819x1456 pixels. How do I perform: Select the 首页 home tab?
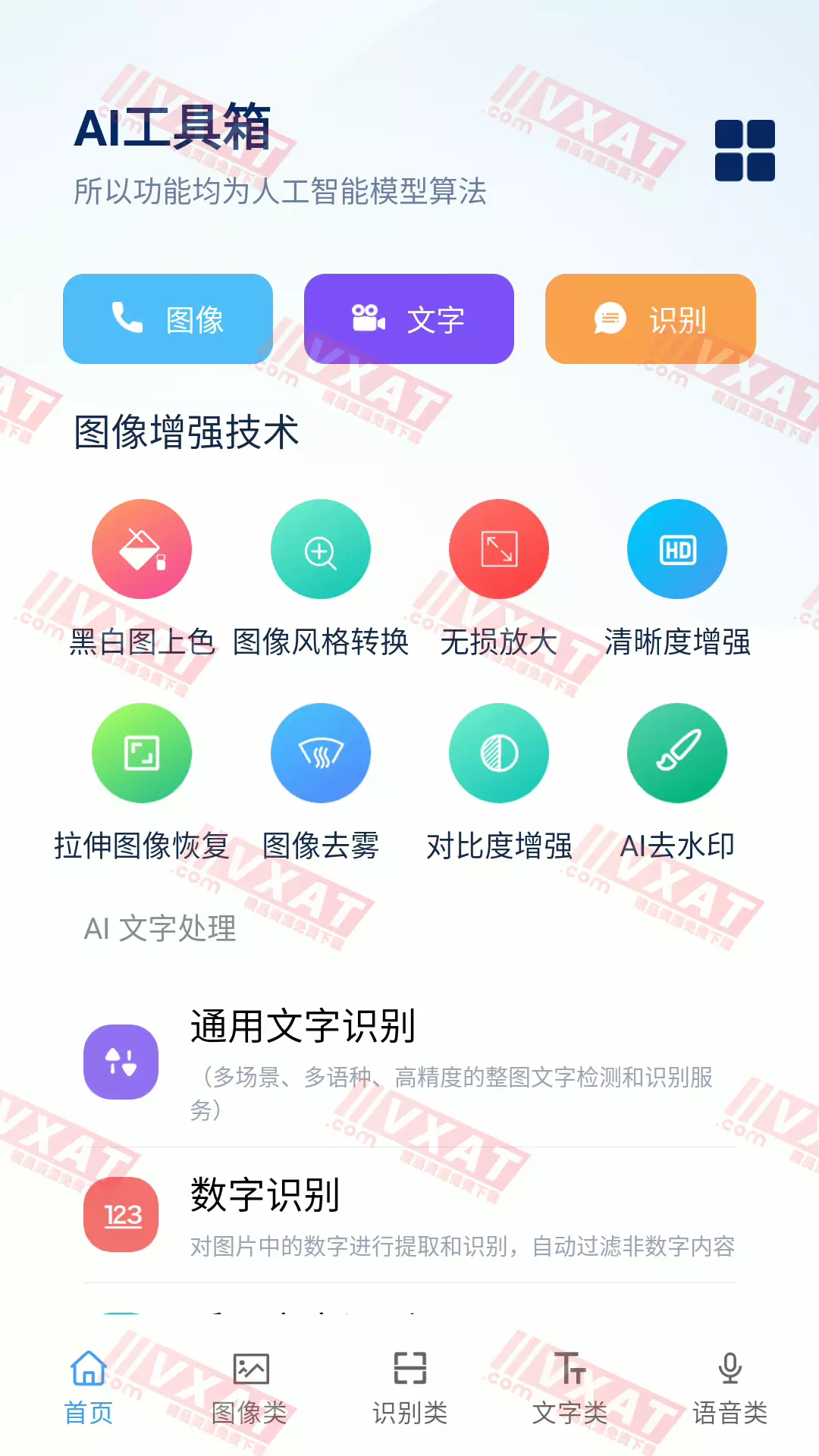tap(89, 1388)
